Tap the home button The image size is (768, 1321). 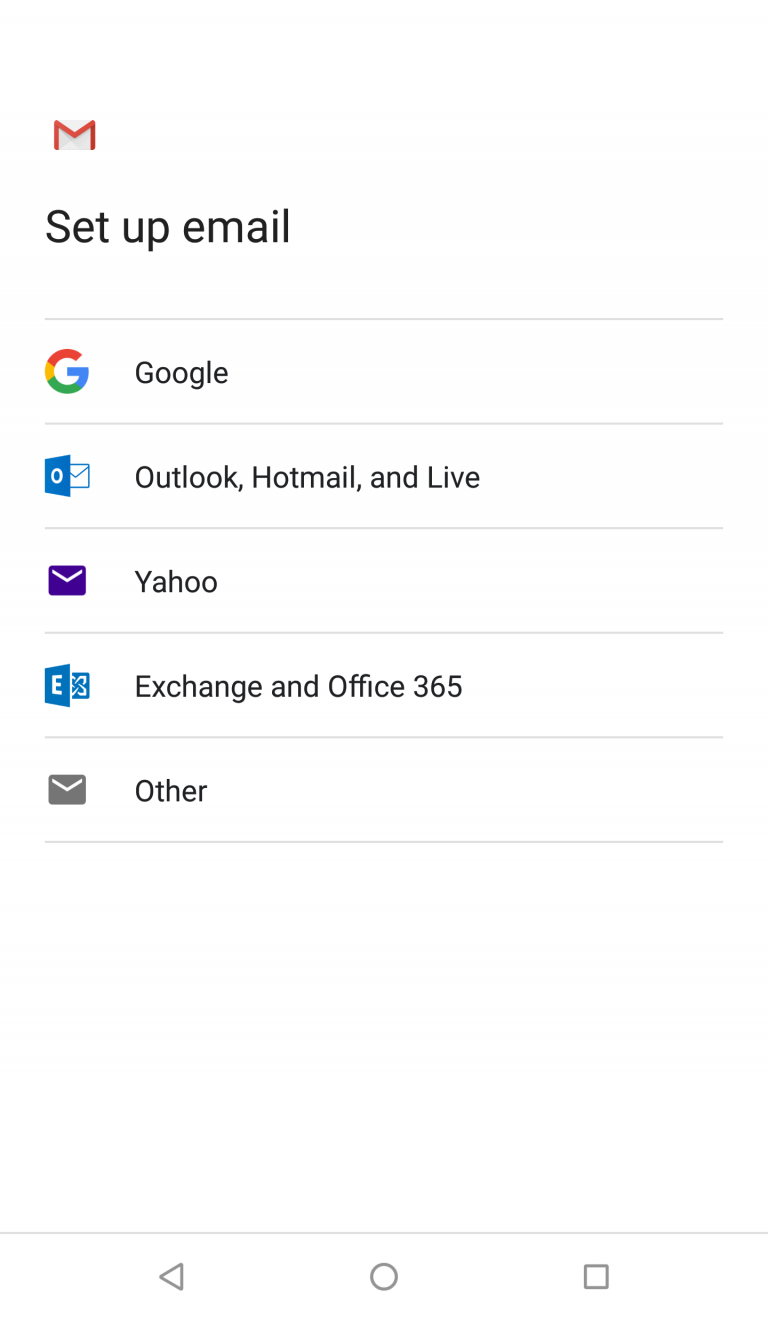(384, 1276)
